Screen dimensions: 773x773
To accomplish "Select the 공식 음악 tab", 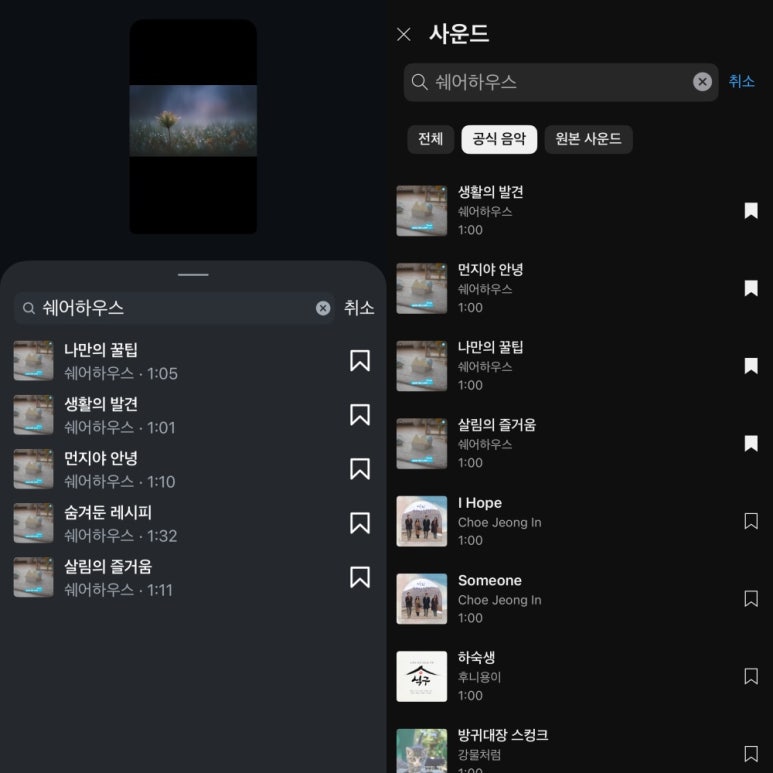I will click(499, 139).
